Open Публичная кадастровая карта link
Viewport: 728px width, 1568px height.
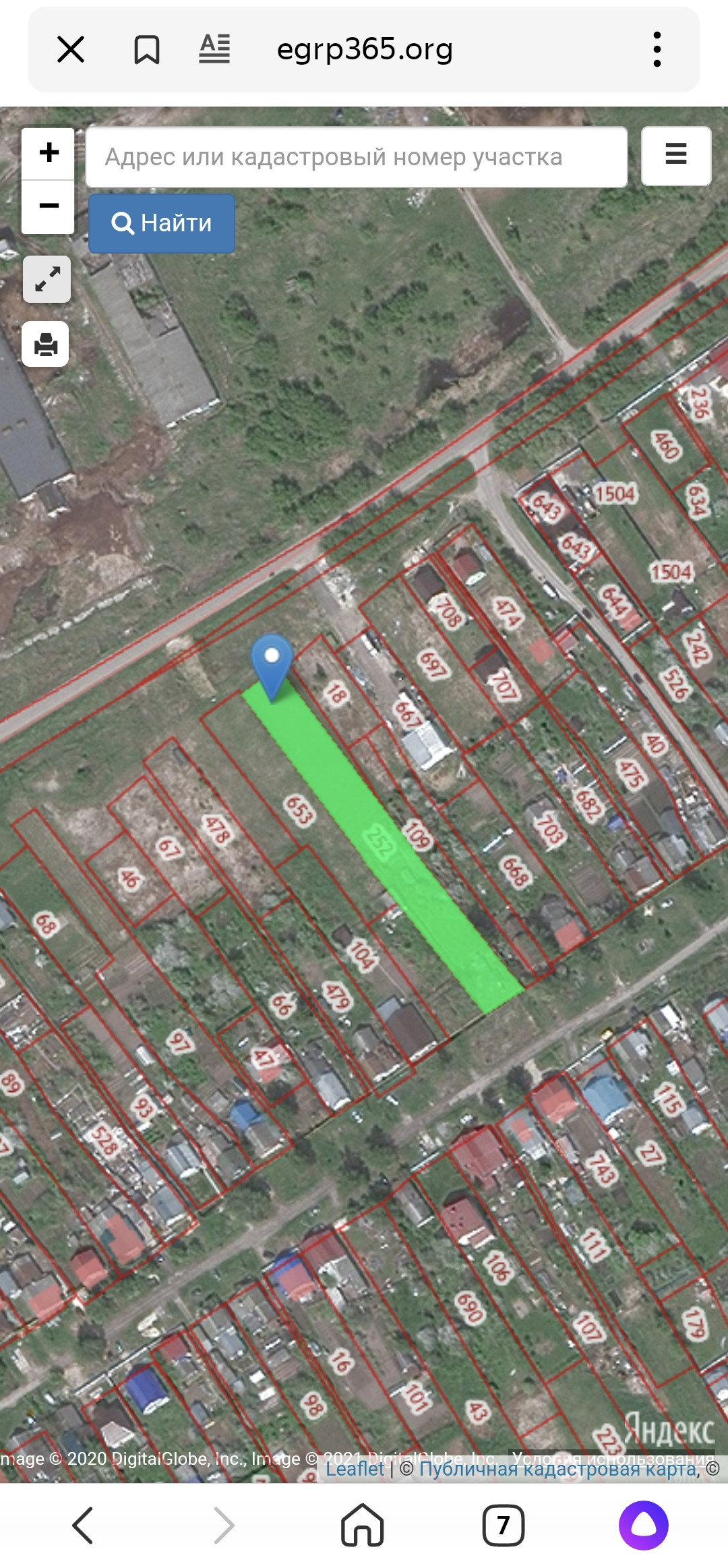coord(557,1468)
